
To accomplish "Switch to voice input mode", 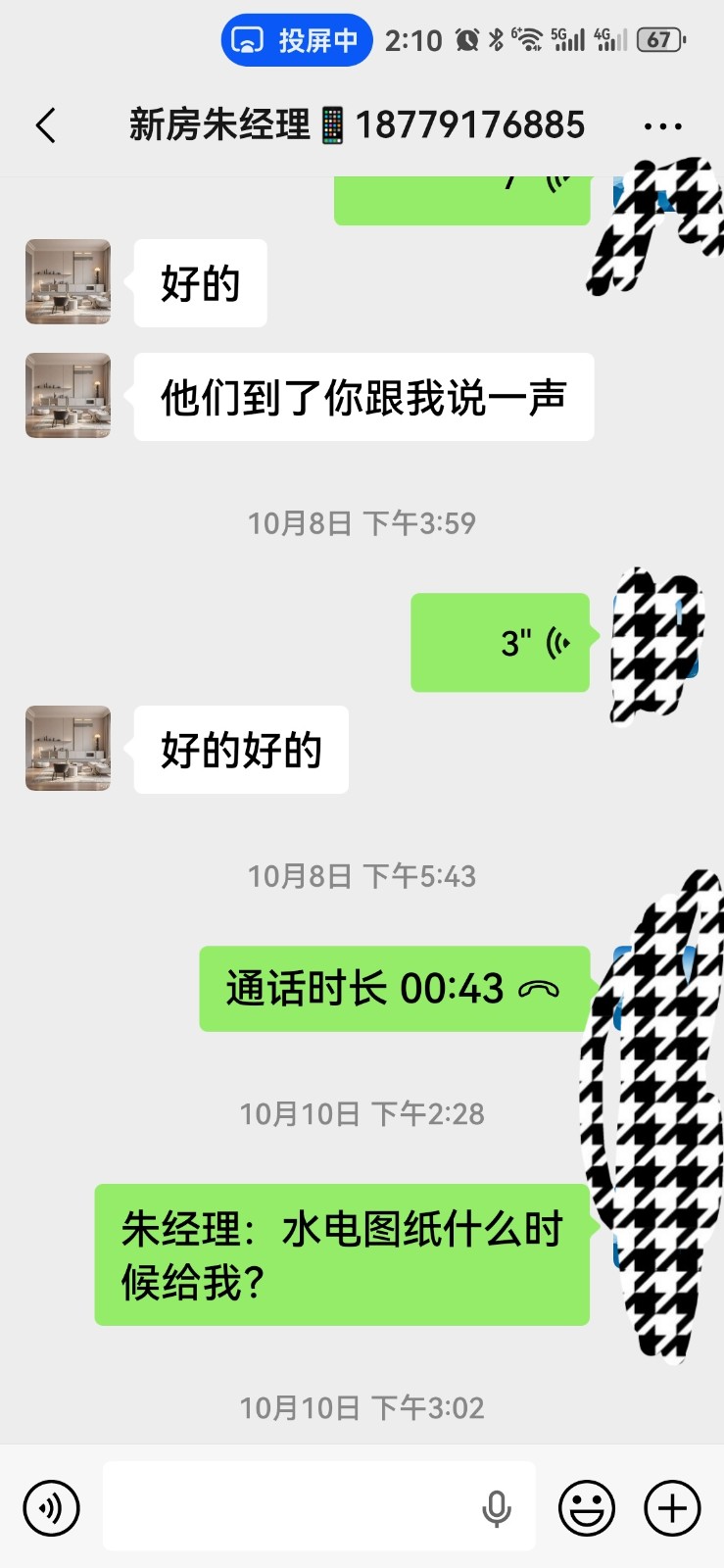I will point(51,1507).
